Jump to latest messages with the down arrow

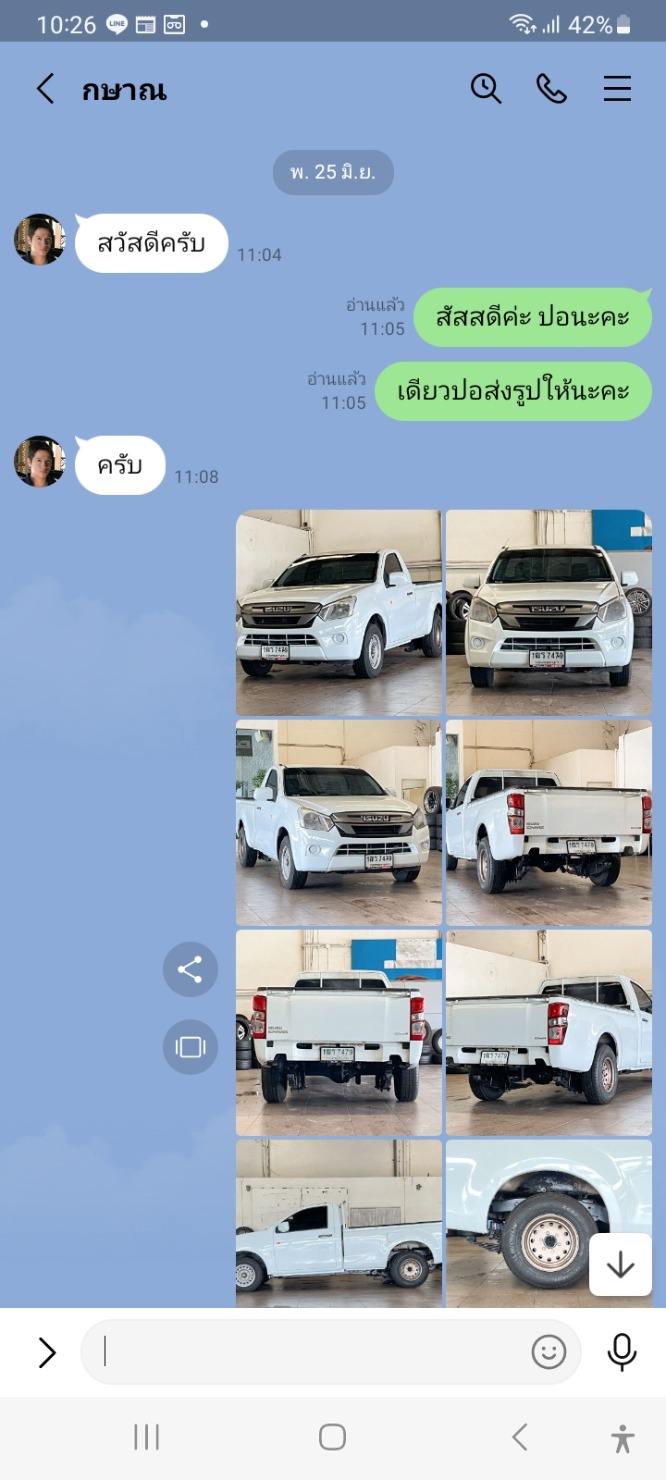tap(620, 1265)
